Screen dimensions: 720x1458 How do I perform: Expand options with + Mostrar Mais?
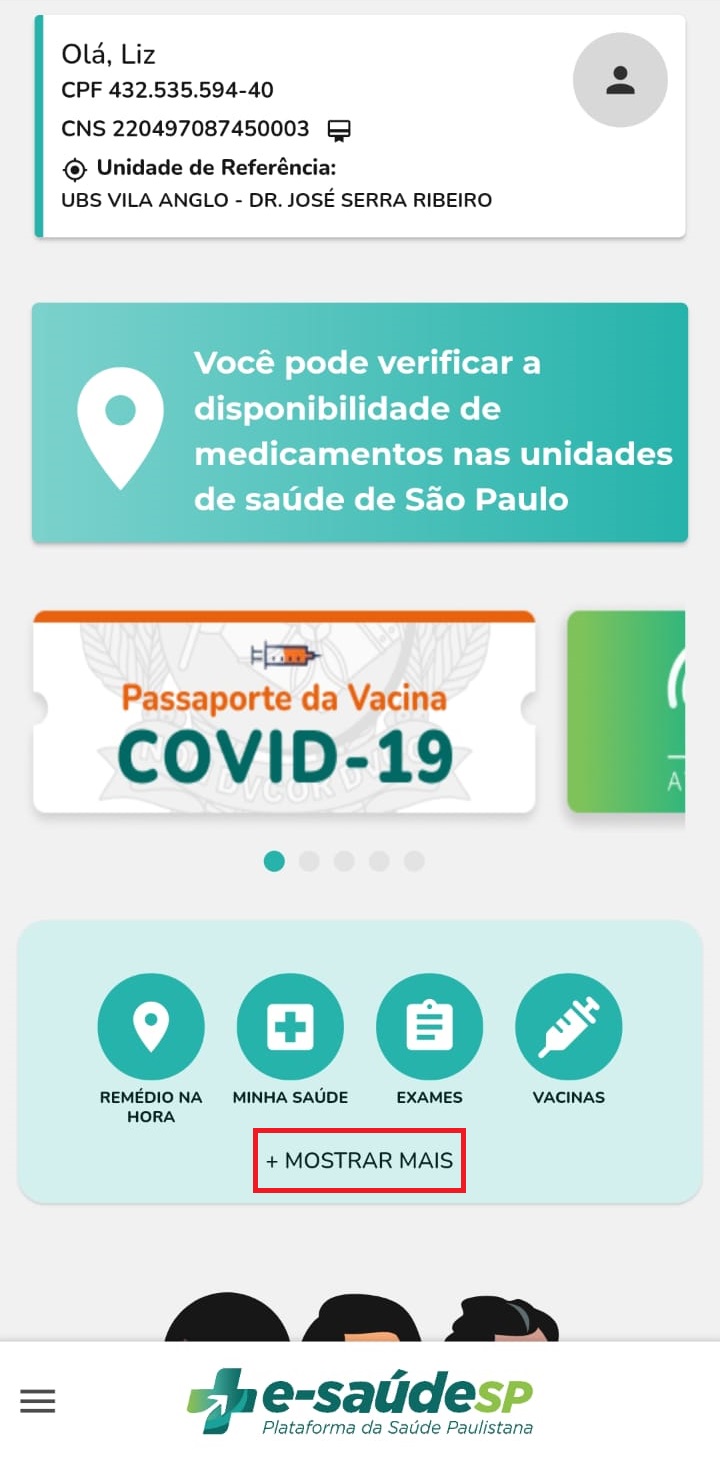point(360,1161)
